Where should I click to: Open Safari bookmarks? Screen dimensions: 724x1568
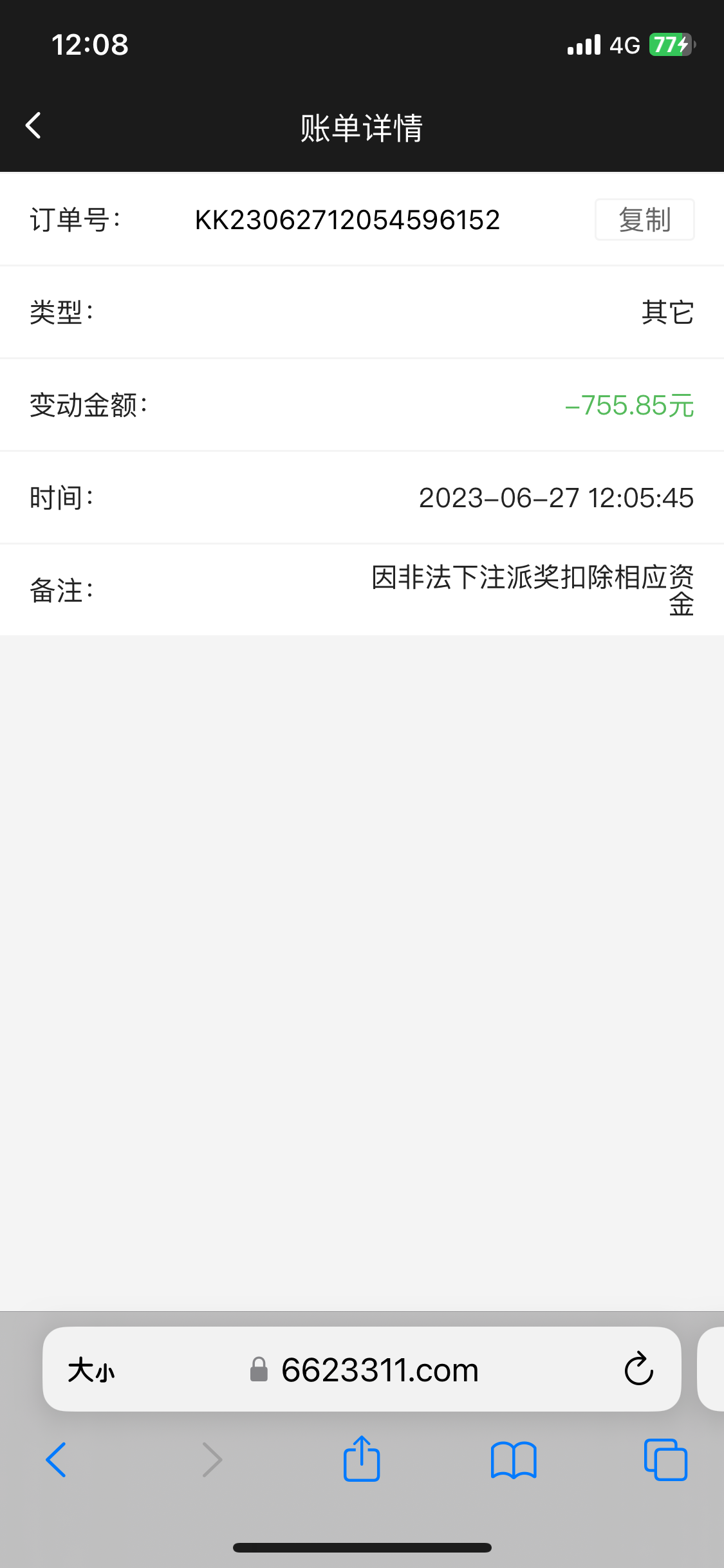(513, 1460)
